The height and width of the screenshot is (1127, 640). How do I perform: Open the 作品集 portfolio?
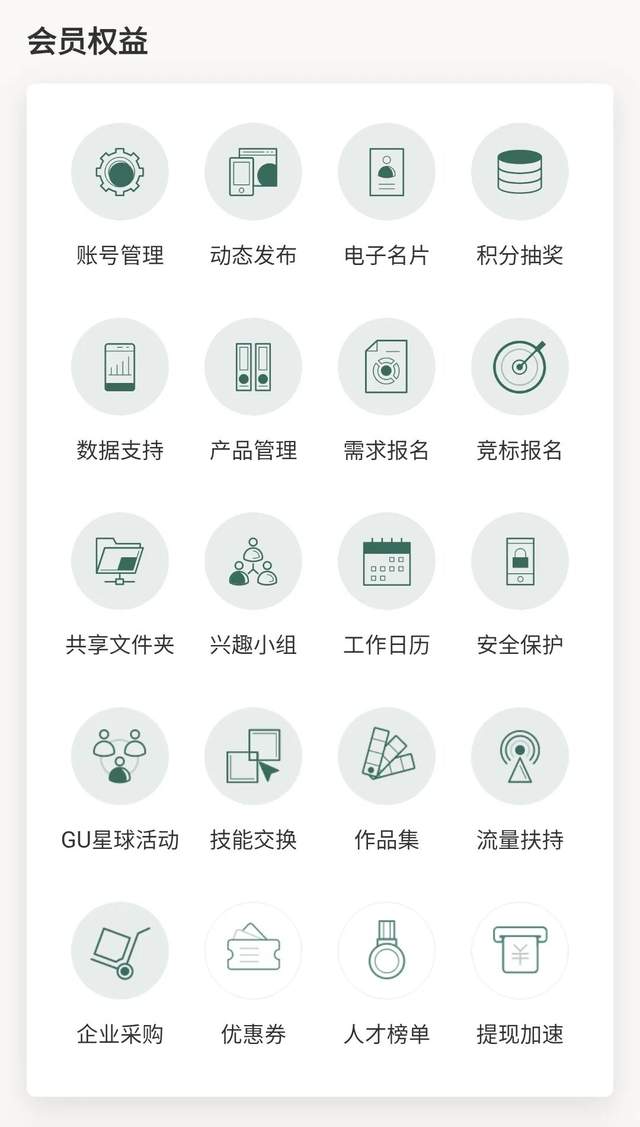click(x=386, y=757)
